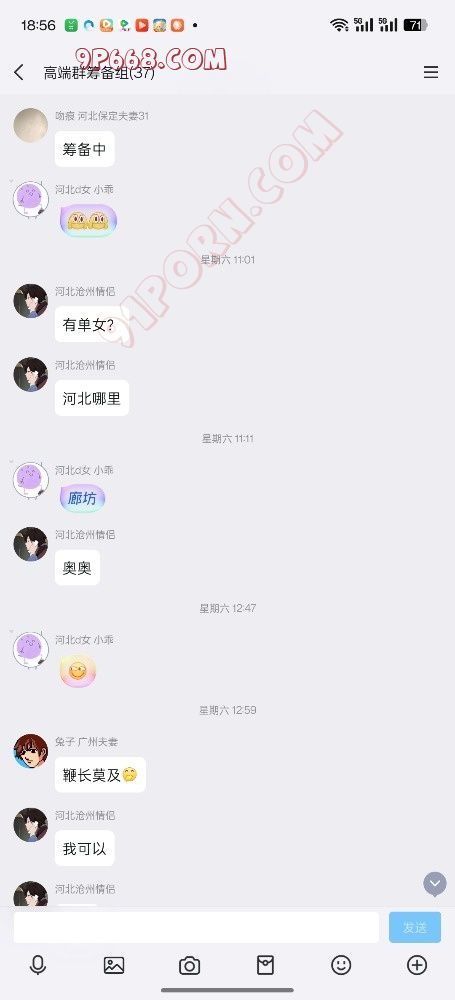Open avatar beside 有单女? message
This screenshot has width=455, height=1000.
31,301
